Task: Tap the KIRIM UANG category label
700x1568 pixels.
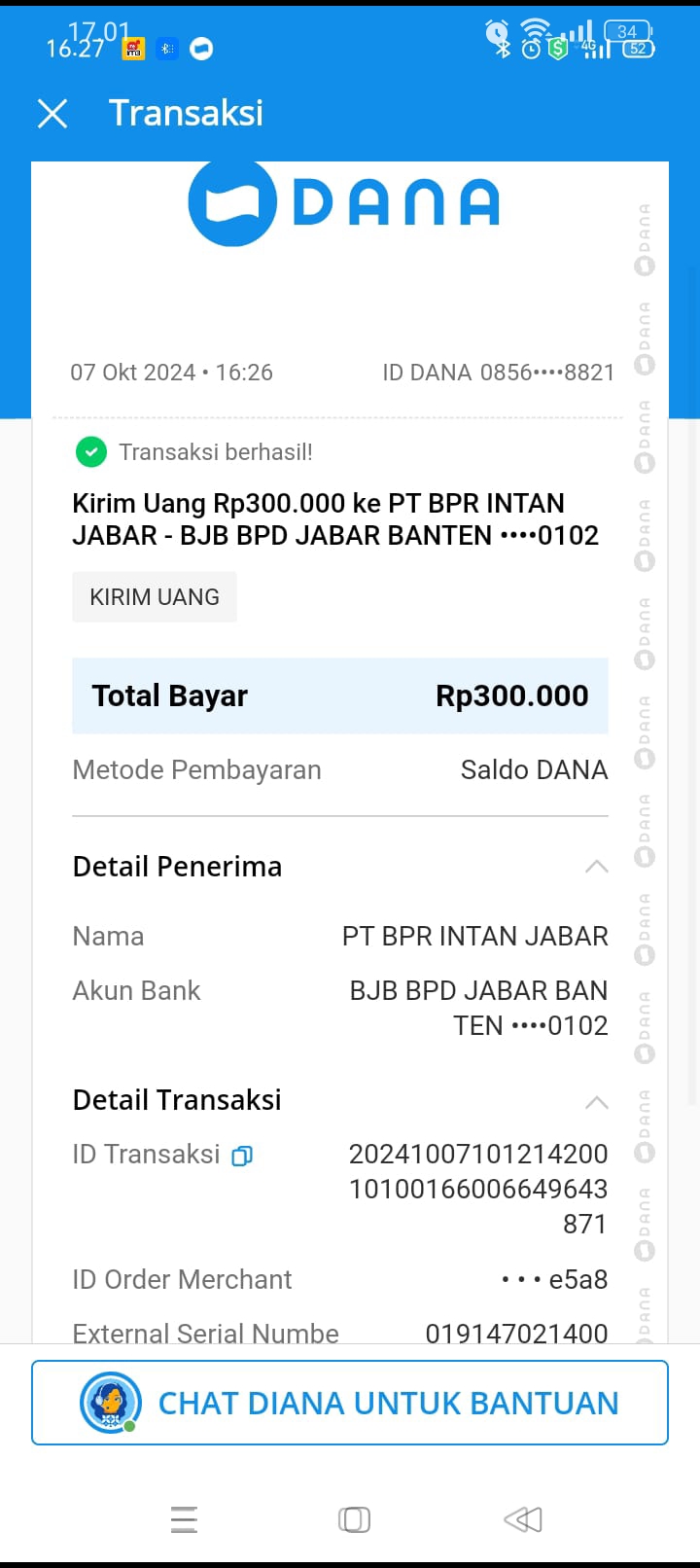Action: [154, 596]
